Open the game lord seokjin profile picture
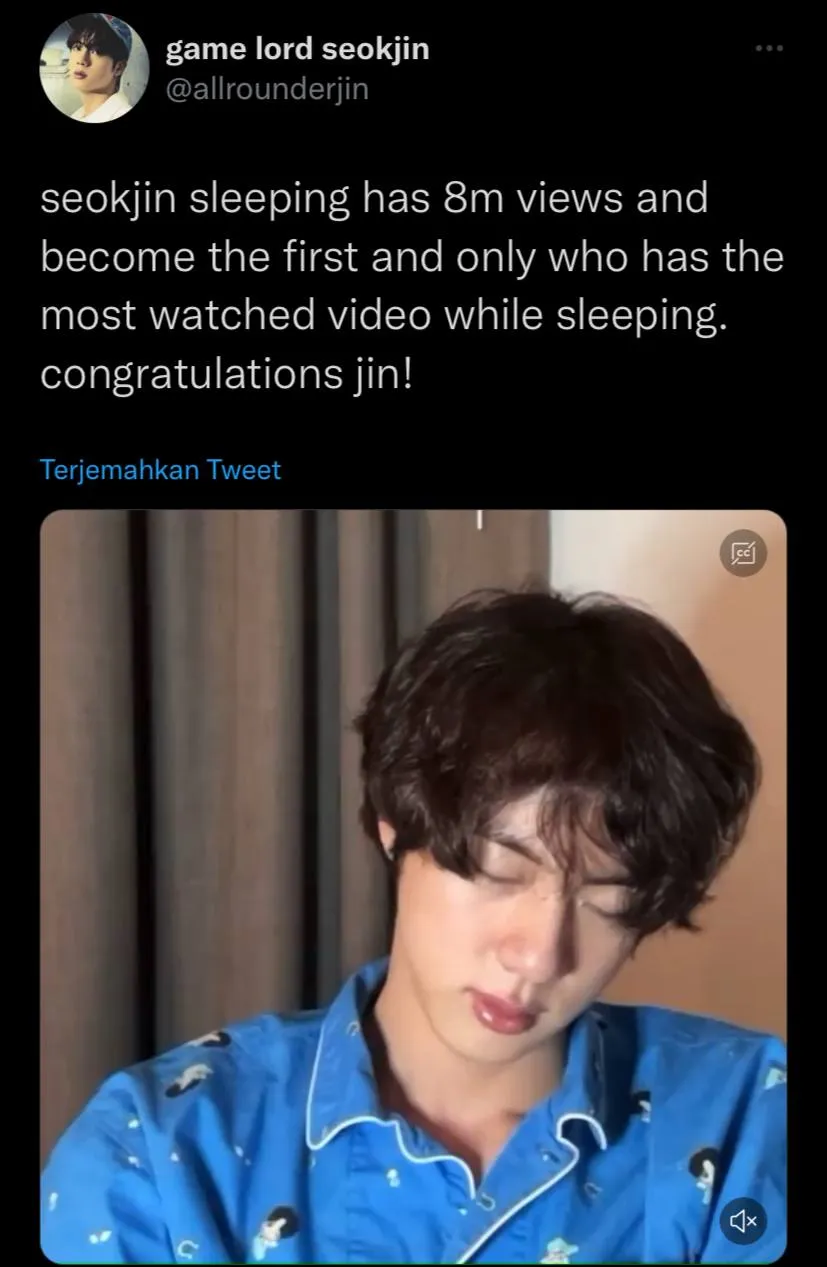827x1267 pixels. tap(94, 68)
